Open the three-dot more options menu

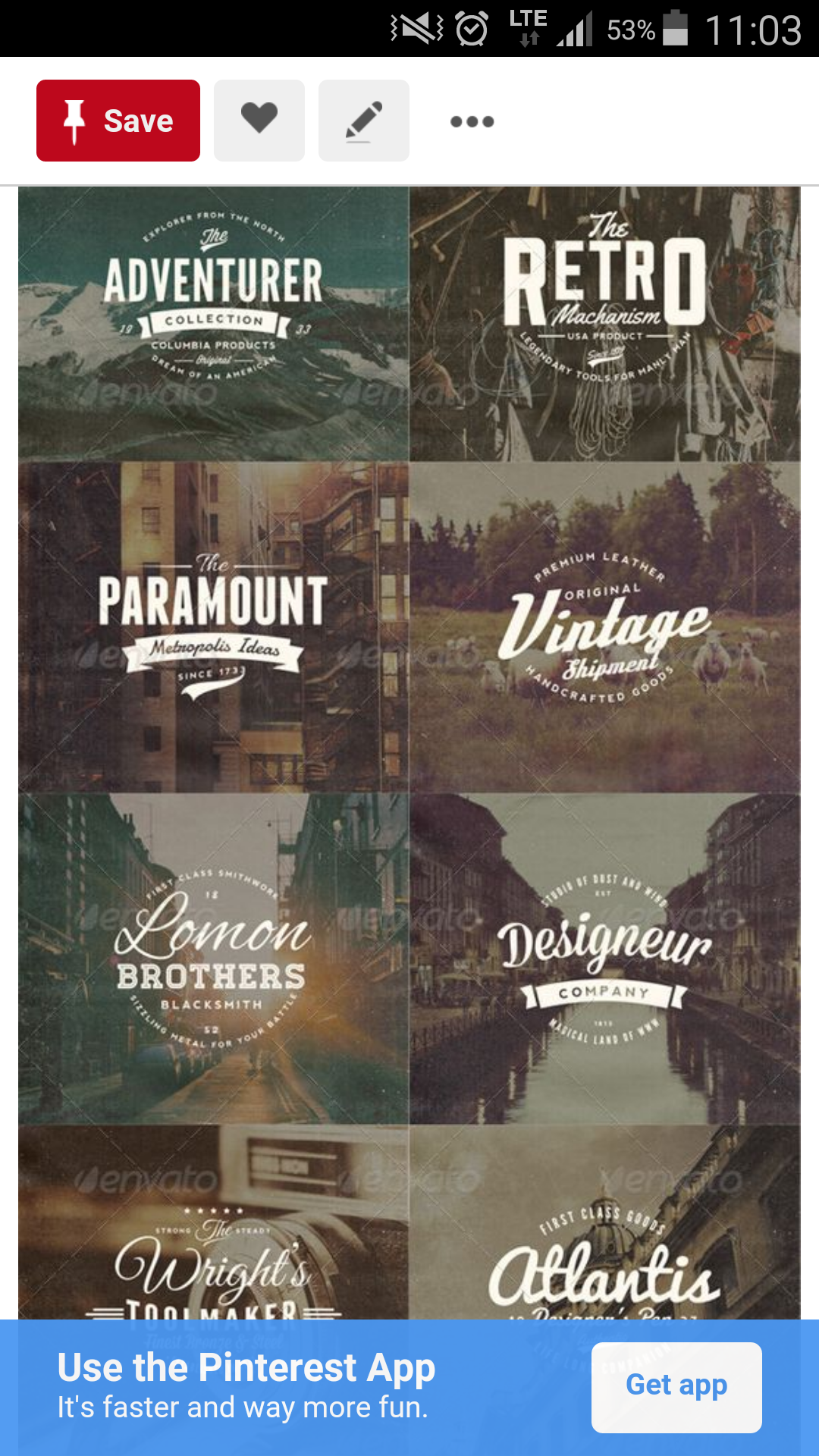click(x=472, y=121)
